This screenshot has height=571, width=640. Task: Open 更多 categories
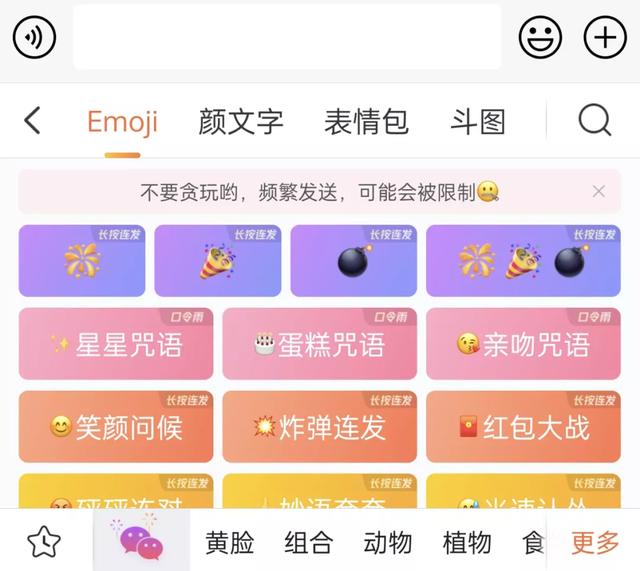point(595,543)
